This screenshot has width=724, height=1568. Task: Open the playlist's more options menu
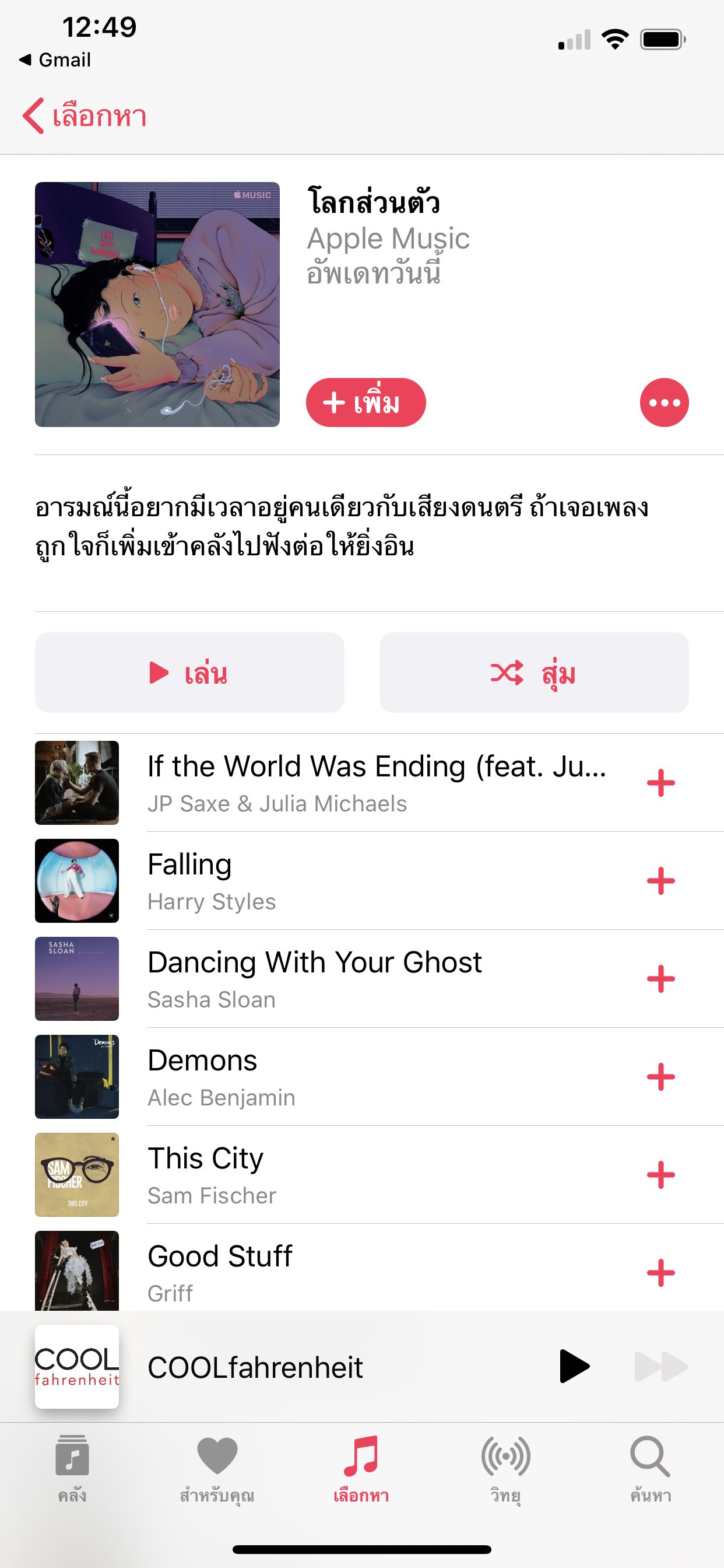[664, 402]
